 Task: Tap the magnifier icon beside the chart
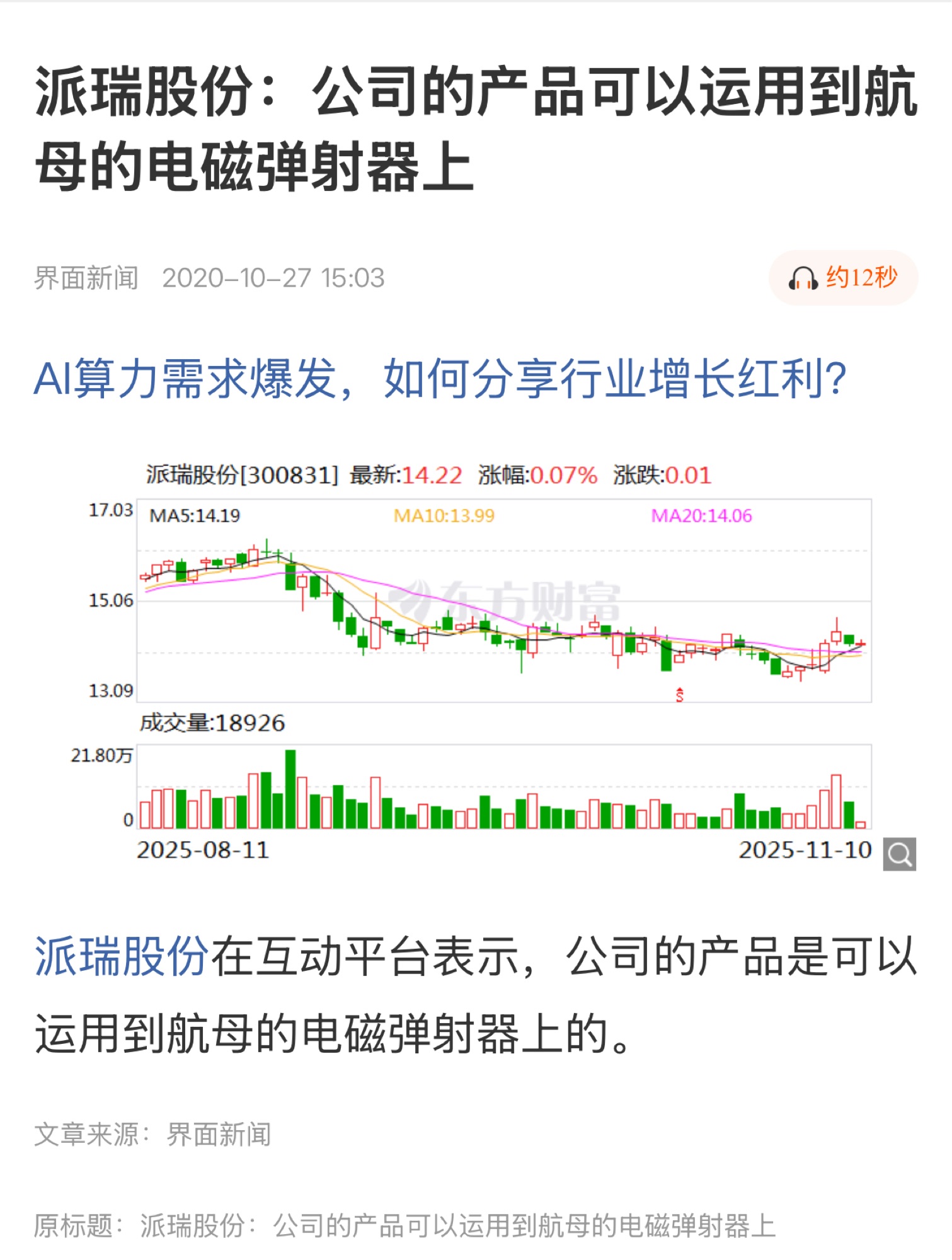pyautogui.click(x=899, y=854)
